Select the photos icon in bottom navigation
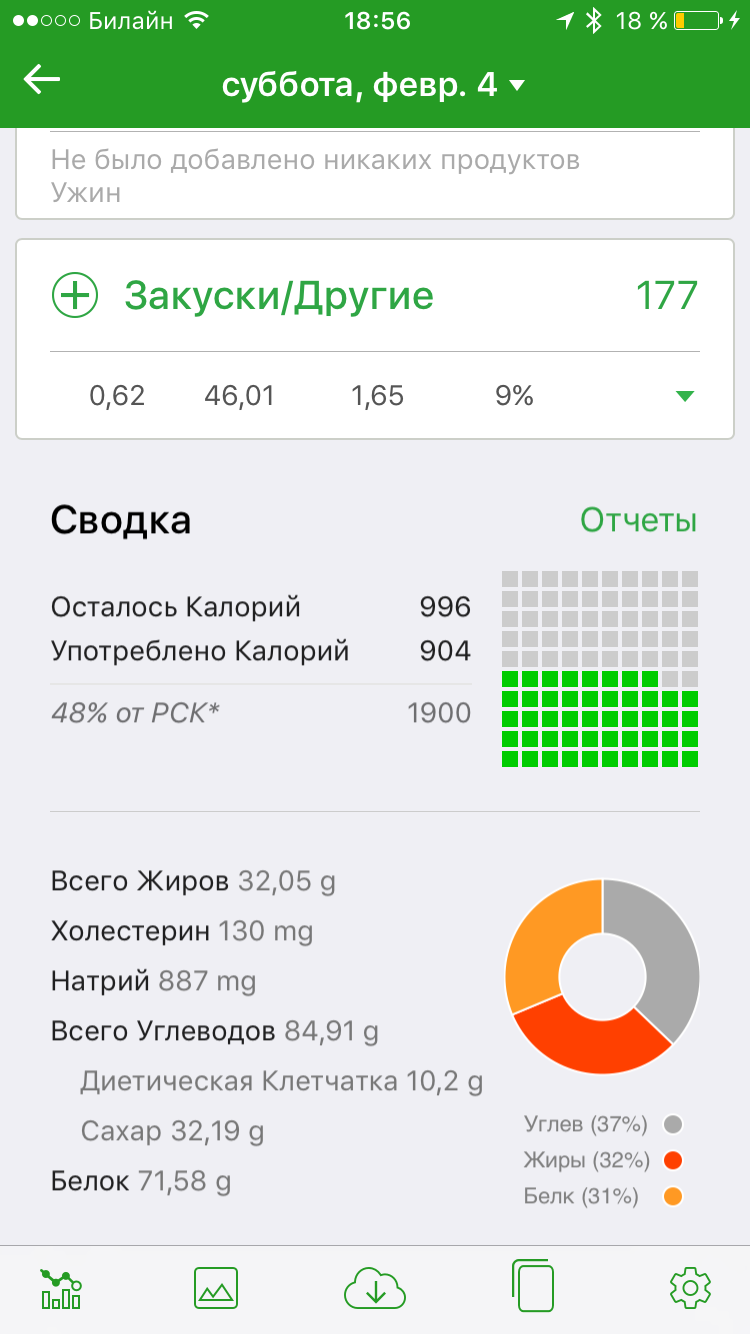The width and height of the screenshot is (750, 1334). 217,1288
